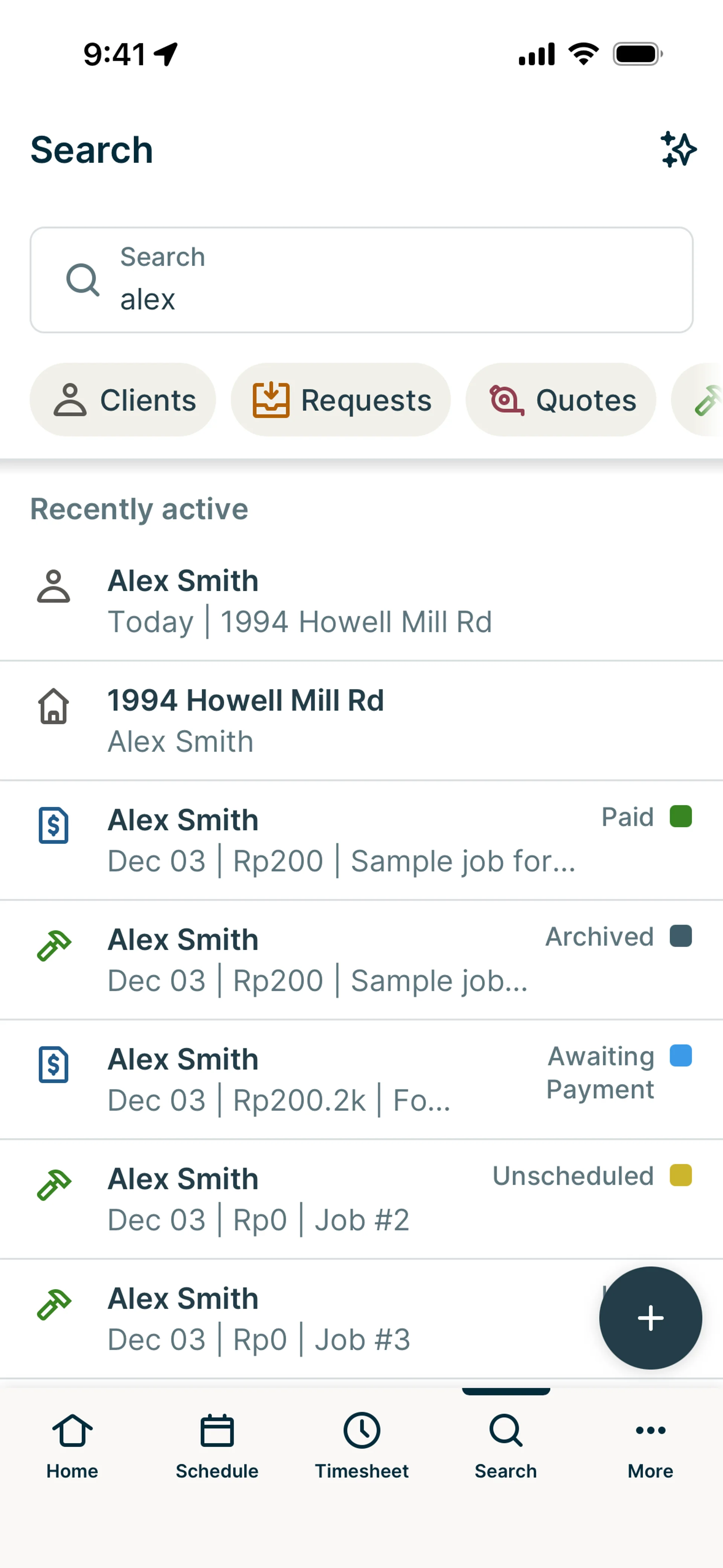Filter results by Clients
Screen dimensions: 723x1568
coord(123,400)
